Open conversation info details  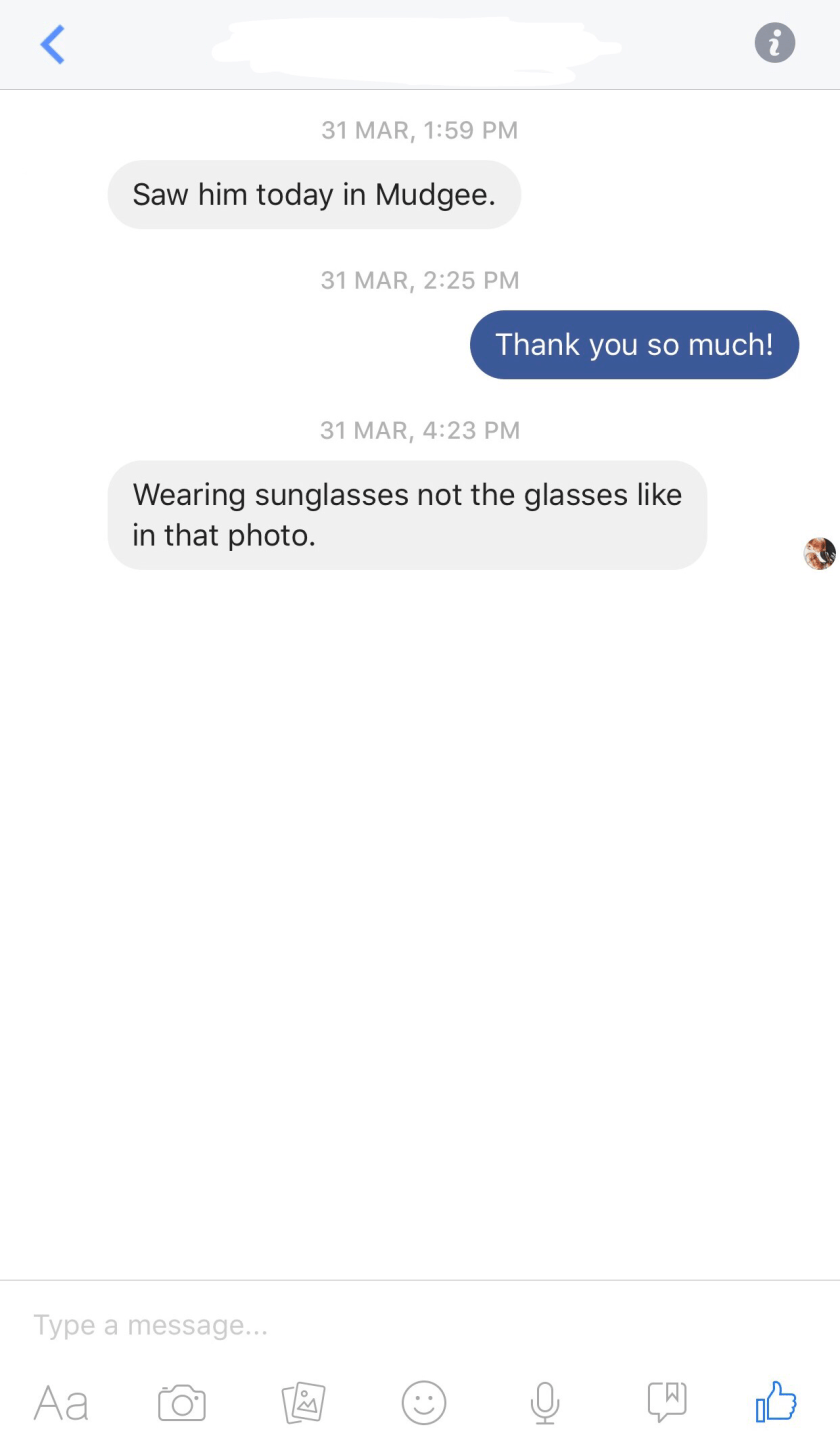click(x=774, y=43)
